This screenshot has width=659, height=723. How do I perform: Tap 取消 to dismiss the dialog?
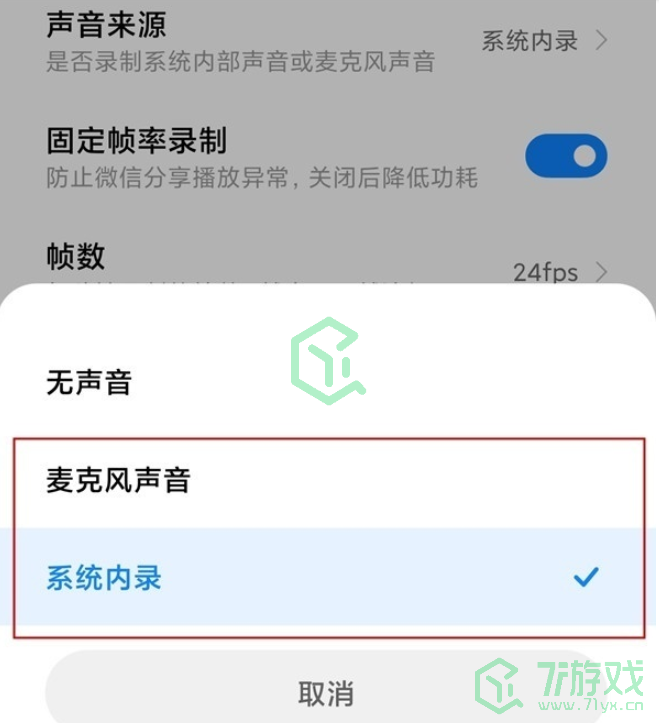tap(326, 692)
